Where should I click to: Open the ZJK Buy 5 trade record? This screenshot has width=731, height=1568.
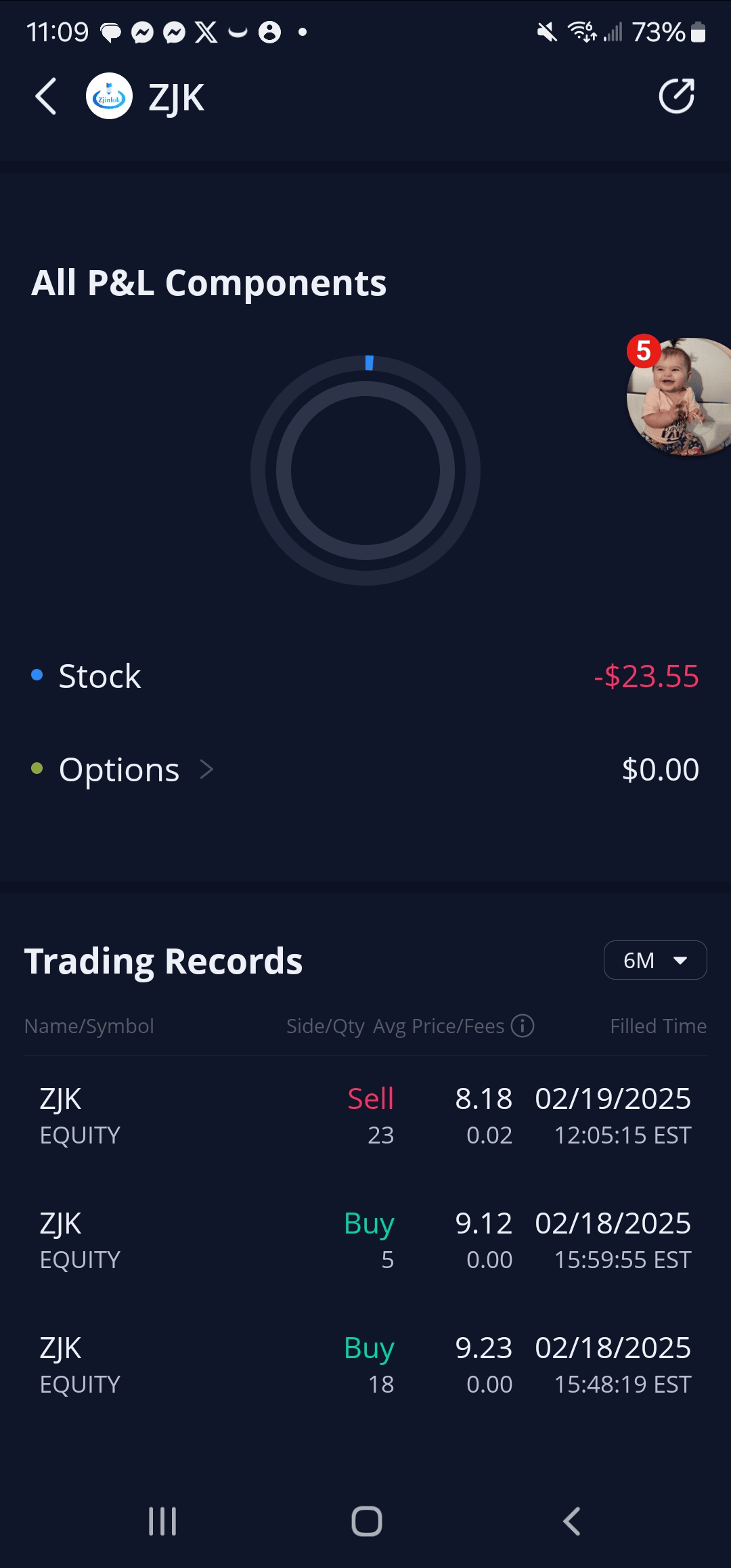point(365,1240)
